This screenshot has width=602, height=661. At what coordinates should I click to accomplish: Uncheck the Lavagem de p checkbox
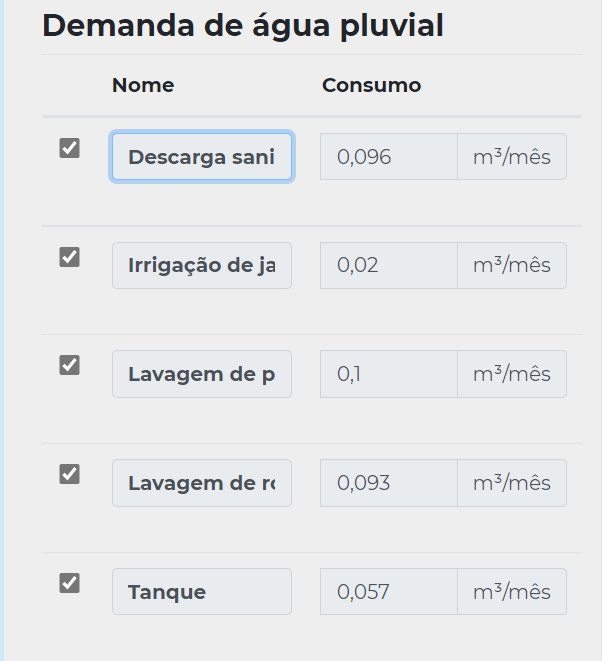click(x=70, y=365)
